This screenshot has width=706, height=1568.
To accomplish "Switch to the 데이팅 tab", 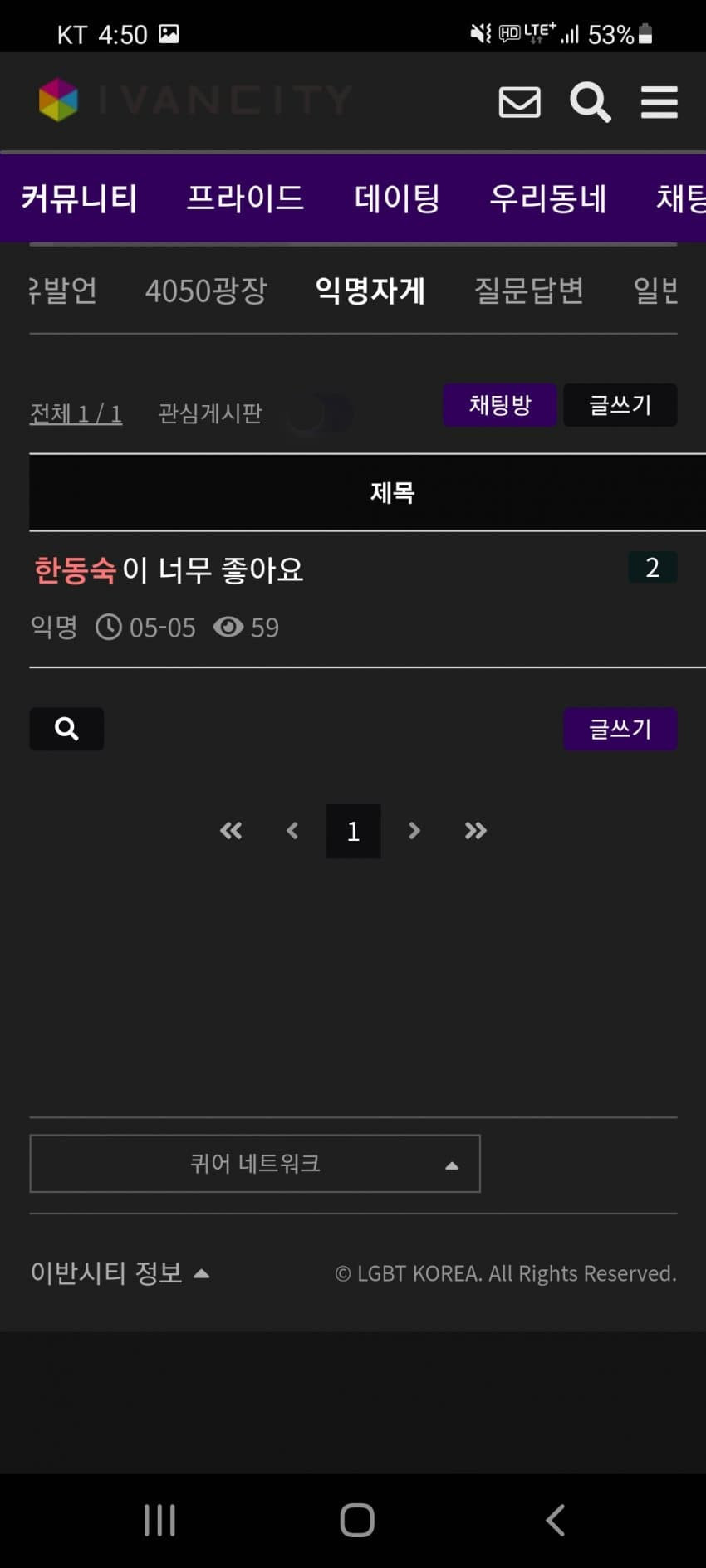I will (x=396, y=198).
